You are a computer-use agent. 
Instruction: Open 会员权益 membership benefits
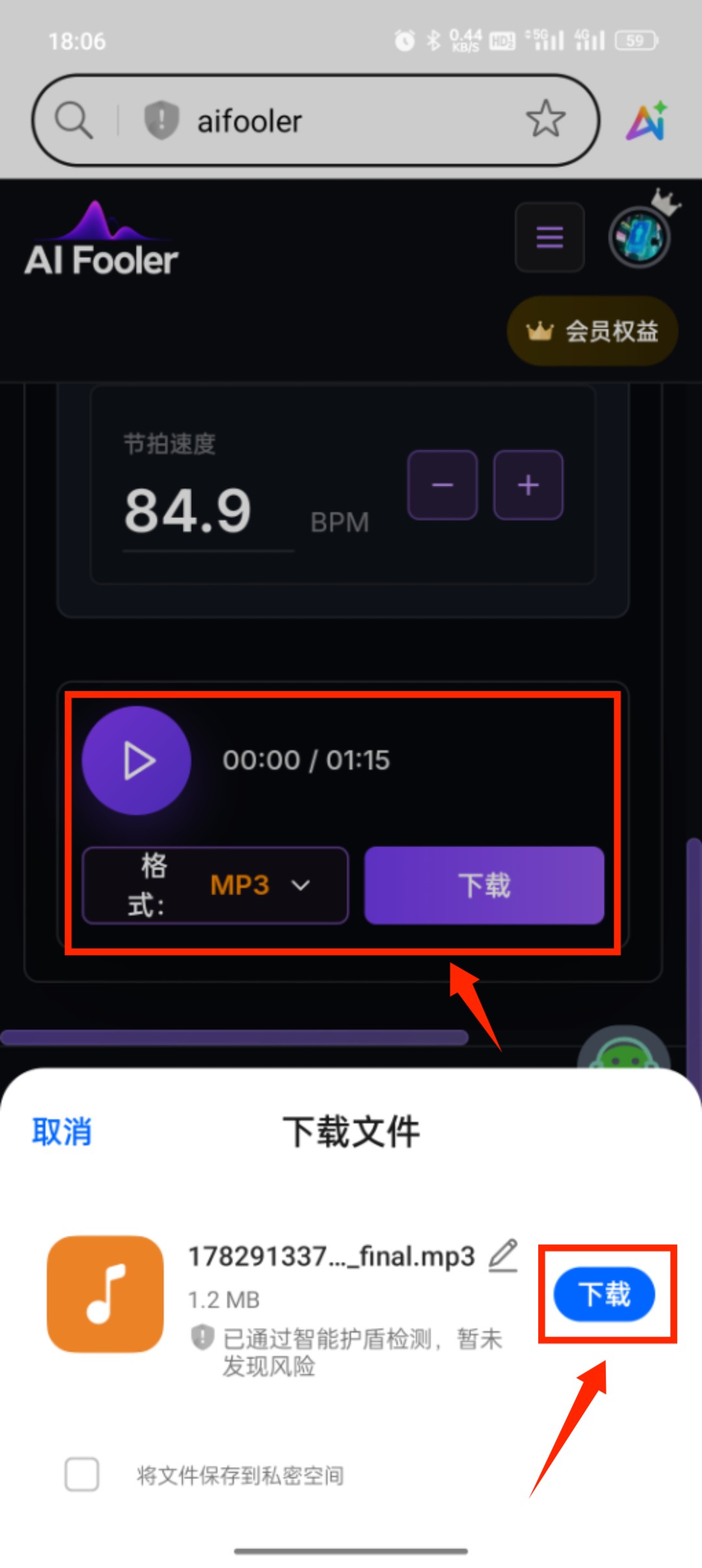click(592, 331)
